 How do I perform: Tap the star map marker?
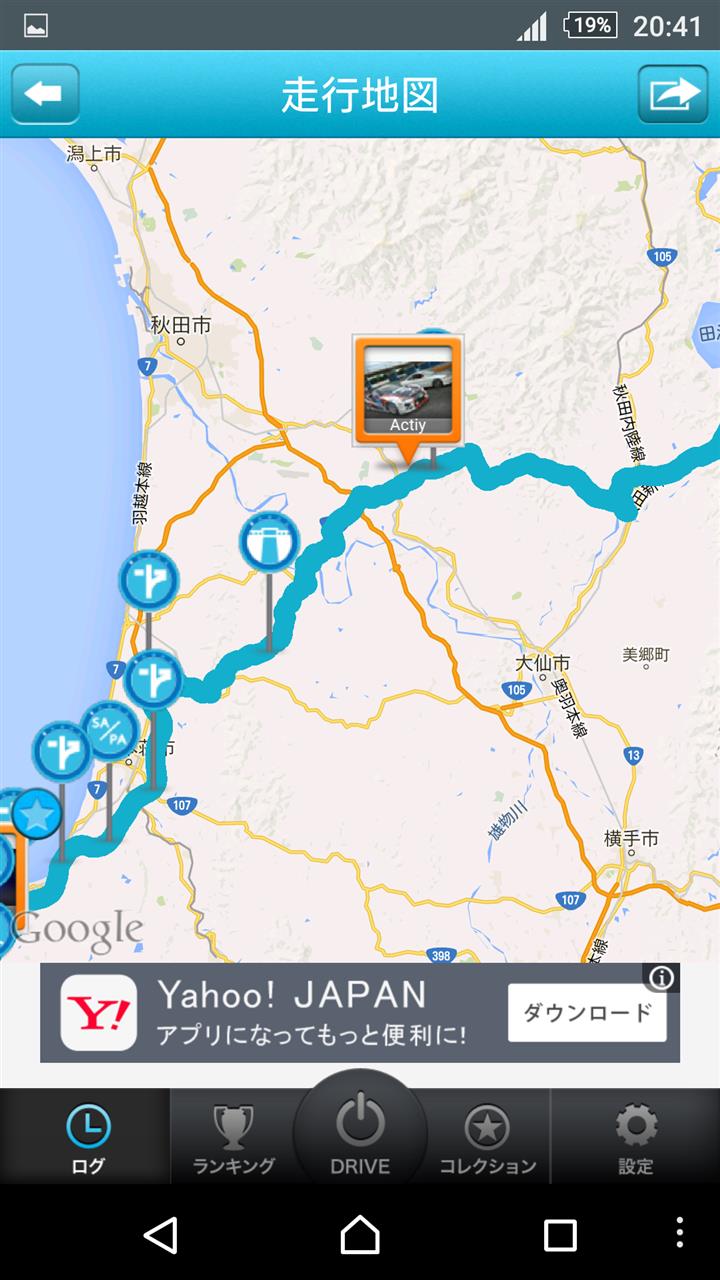point(37,815)
